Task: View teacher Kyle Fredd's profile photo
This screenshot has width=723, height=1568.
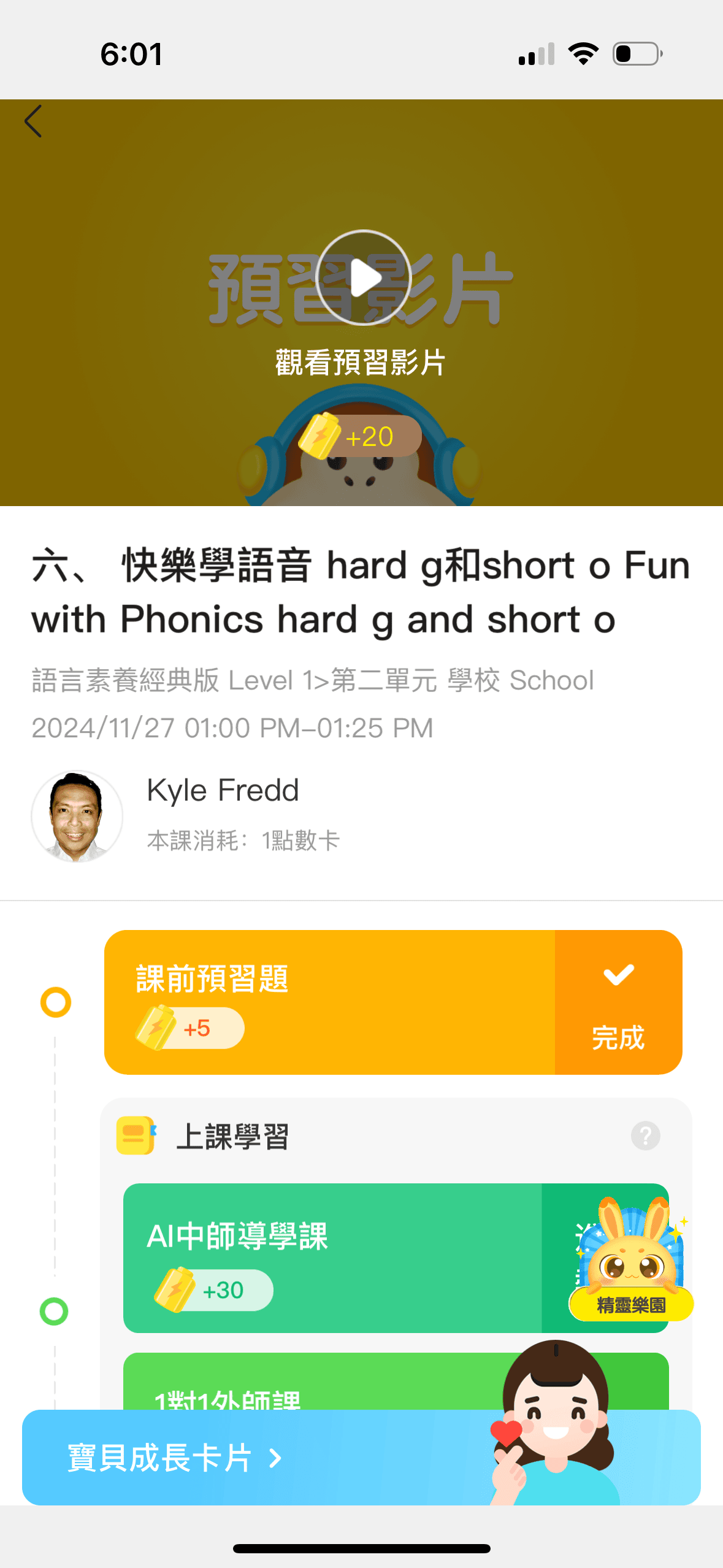Action: (x=77, y=816)
